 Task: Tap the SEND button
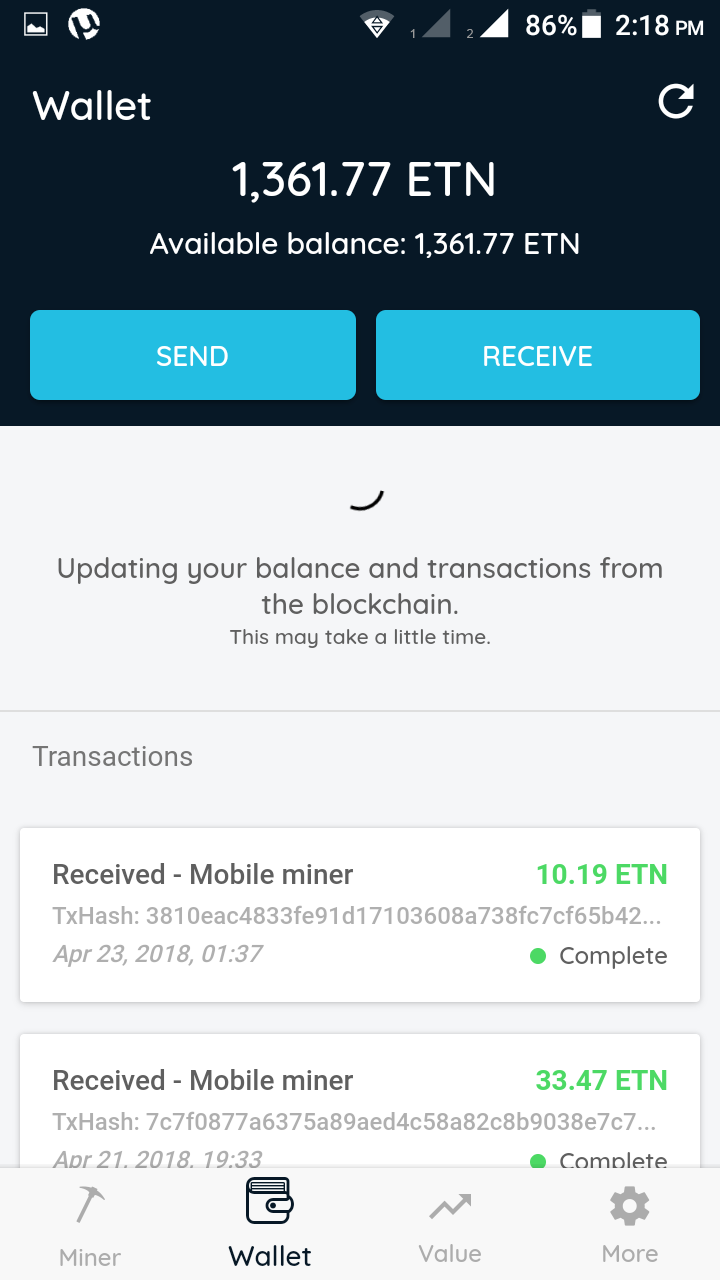[x=193, y=355]
